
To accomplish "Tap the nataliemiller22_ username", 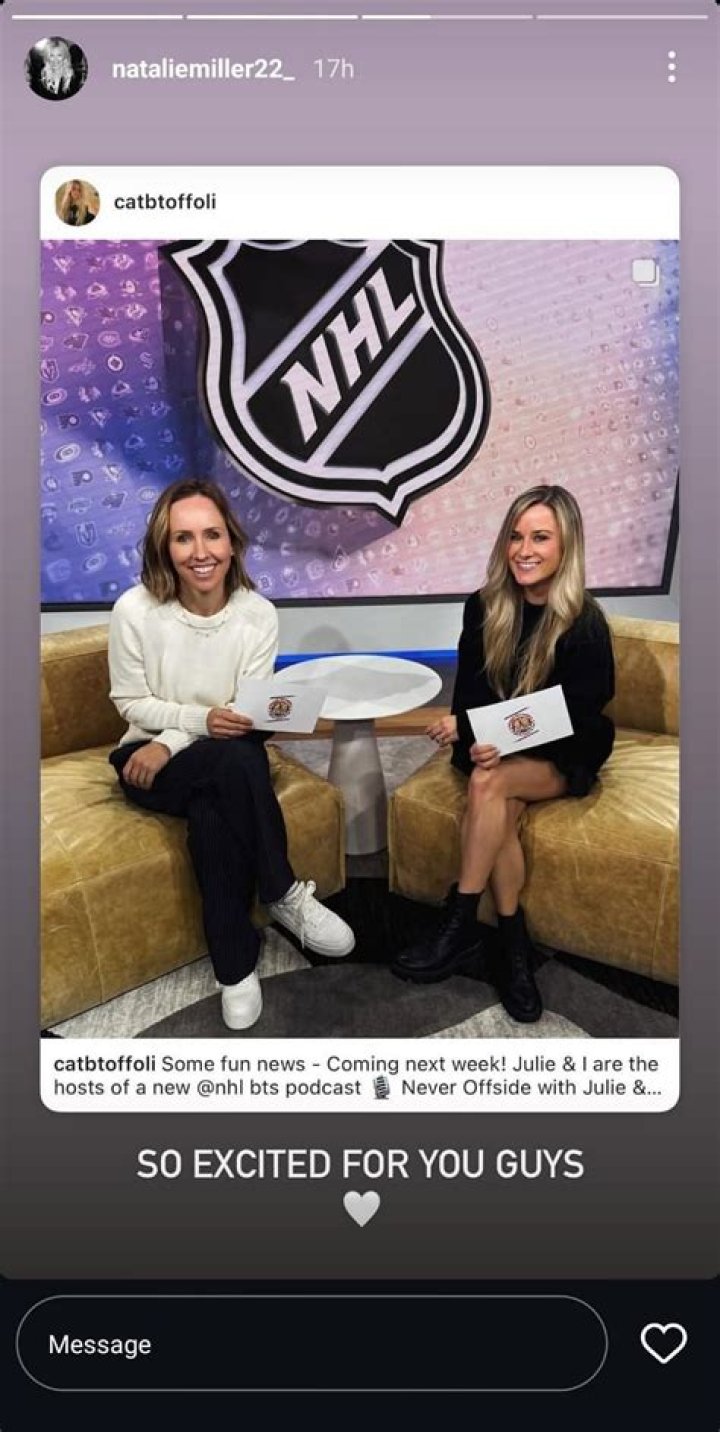I will pos(203,69).
